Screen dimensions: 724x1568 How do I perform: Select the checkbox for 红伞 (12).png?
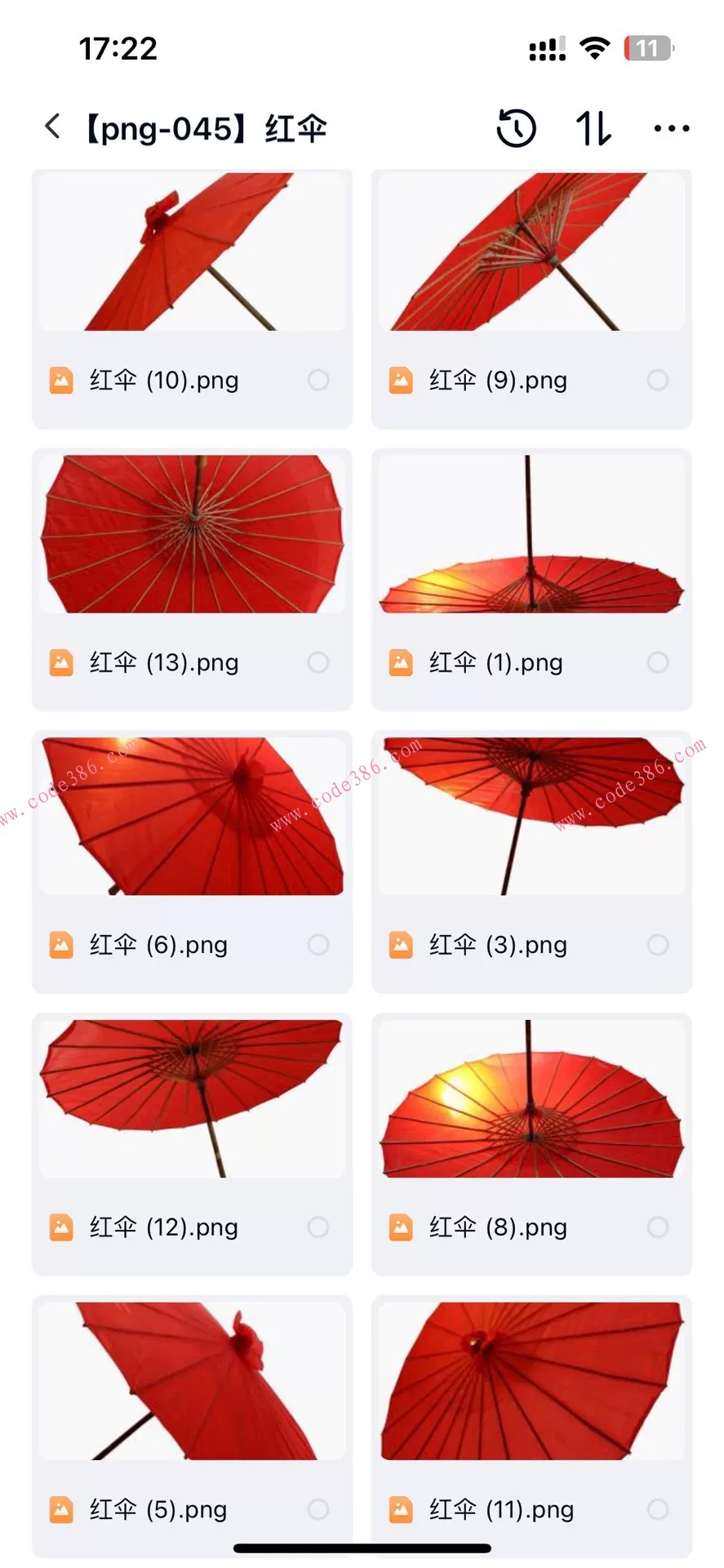click(x=318, y=1227)
